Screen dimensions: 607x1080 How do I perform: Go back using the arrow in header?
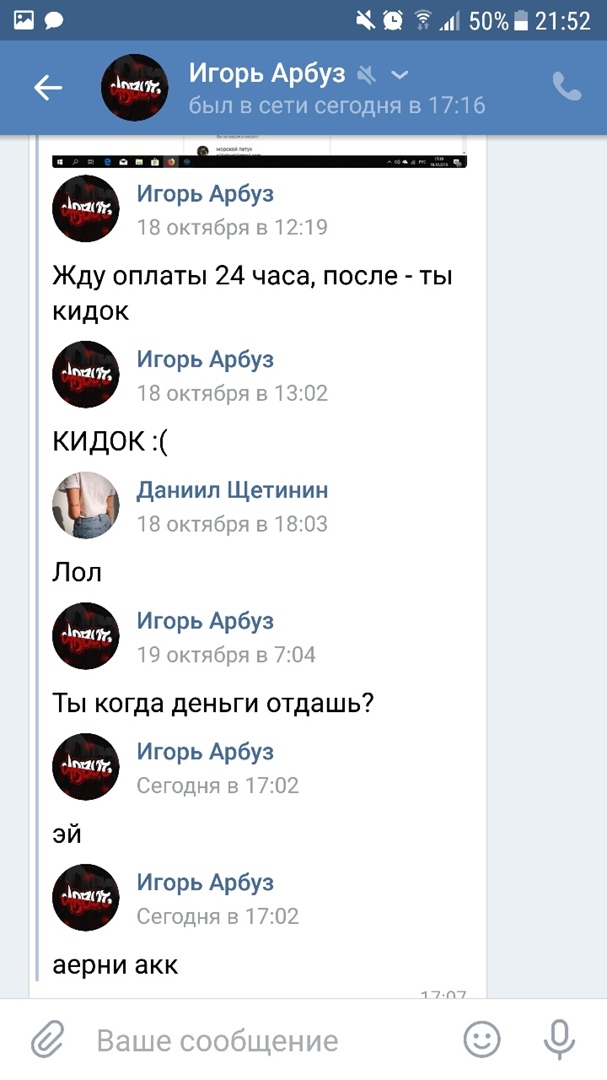click(x=48, y=88)
